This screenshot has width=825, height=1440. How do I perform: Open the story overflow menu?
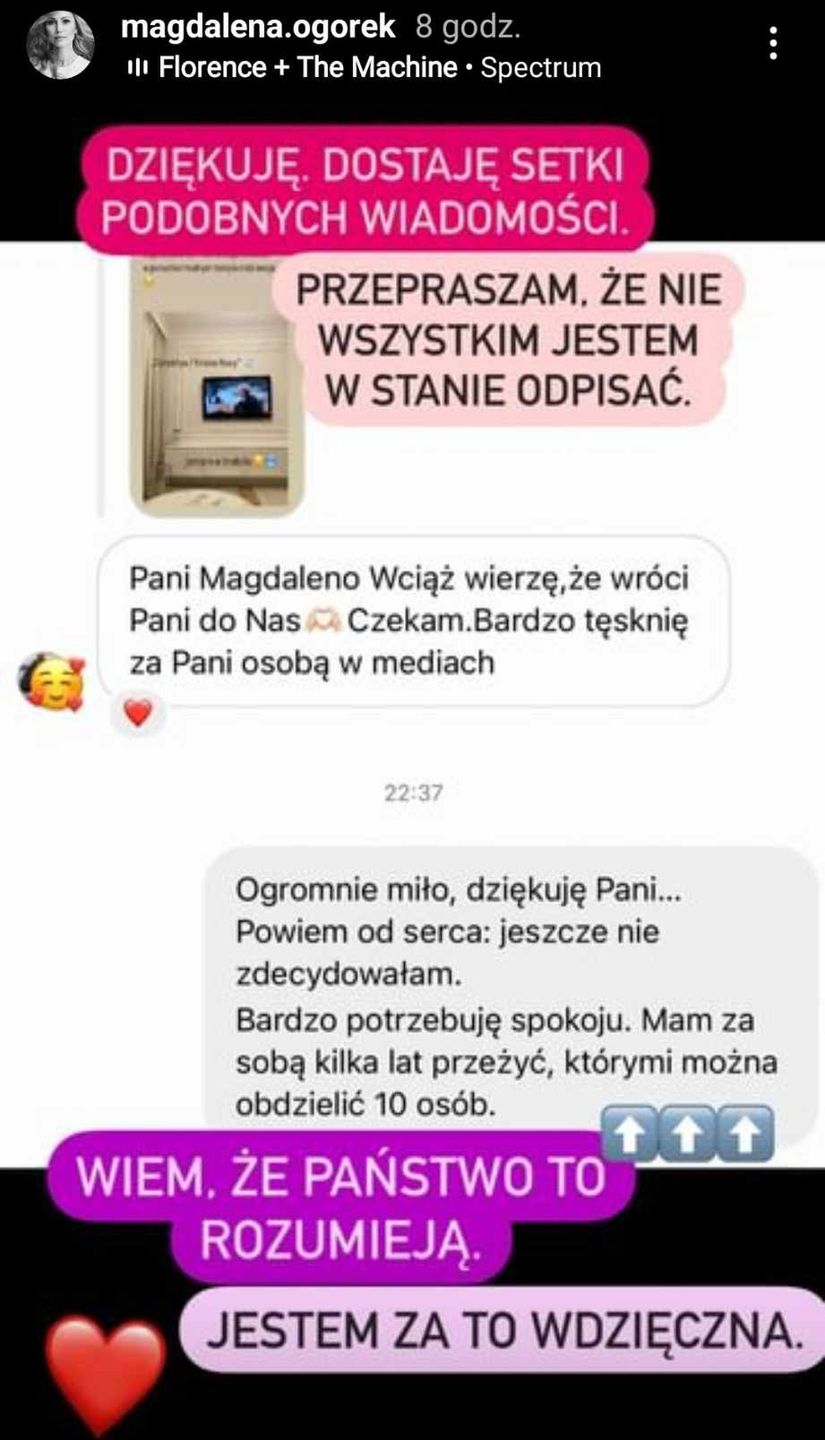[773, 44]
